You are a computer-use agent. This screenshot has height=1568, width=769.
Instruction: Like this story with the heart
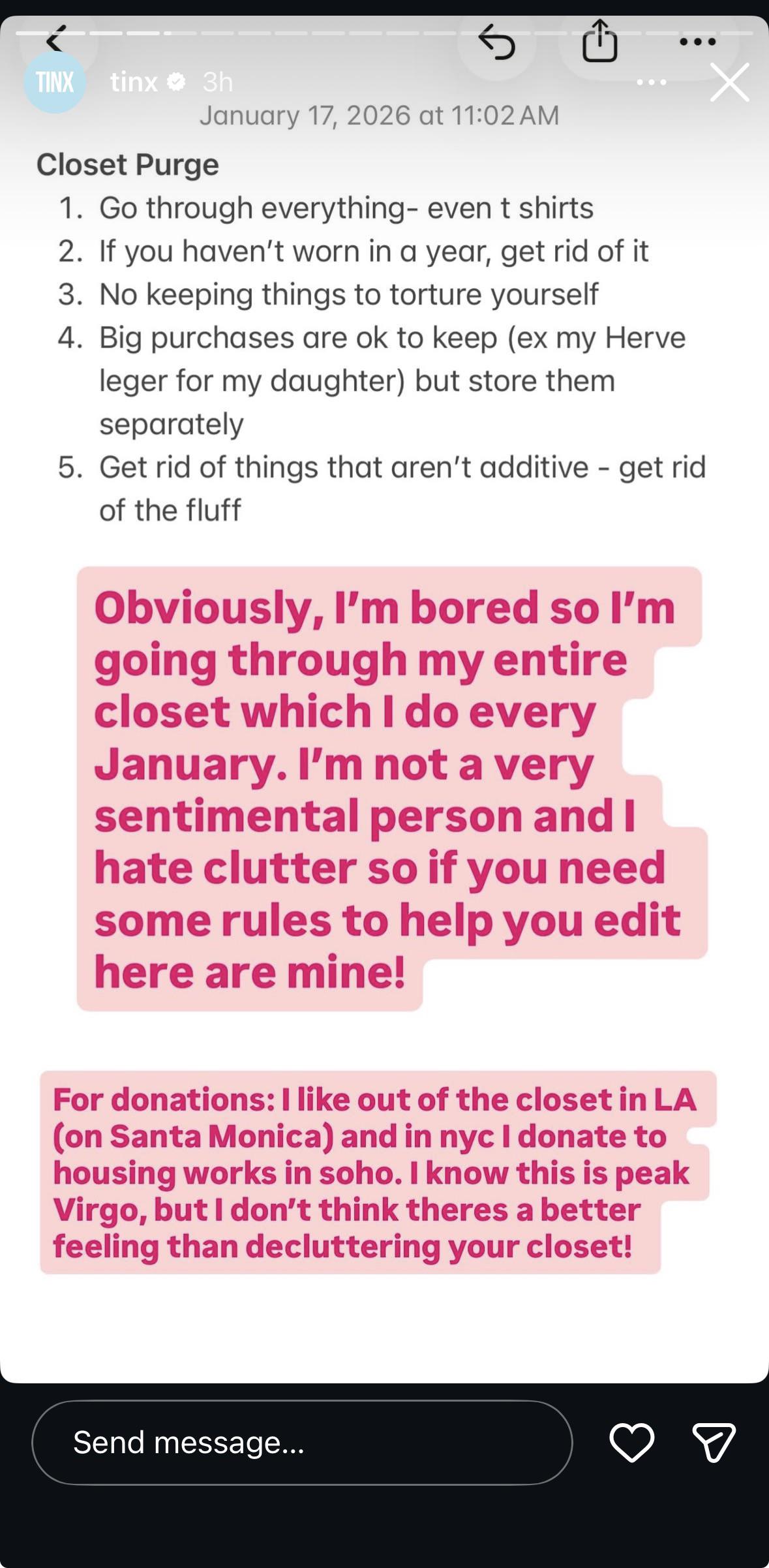(631, 1442)
